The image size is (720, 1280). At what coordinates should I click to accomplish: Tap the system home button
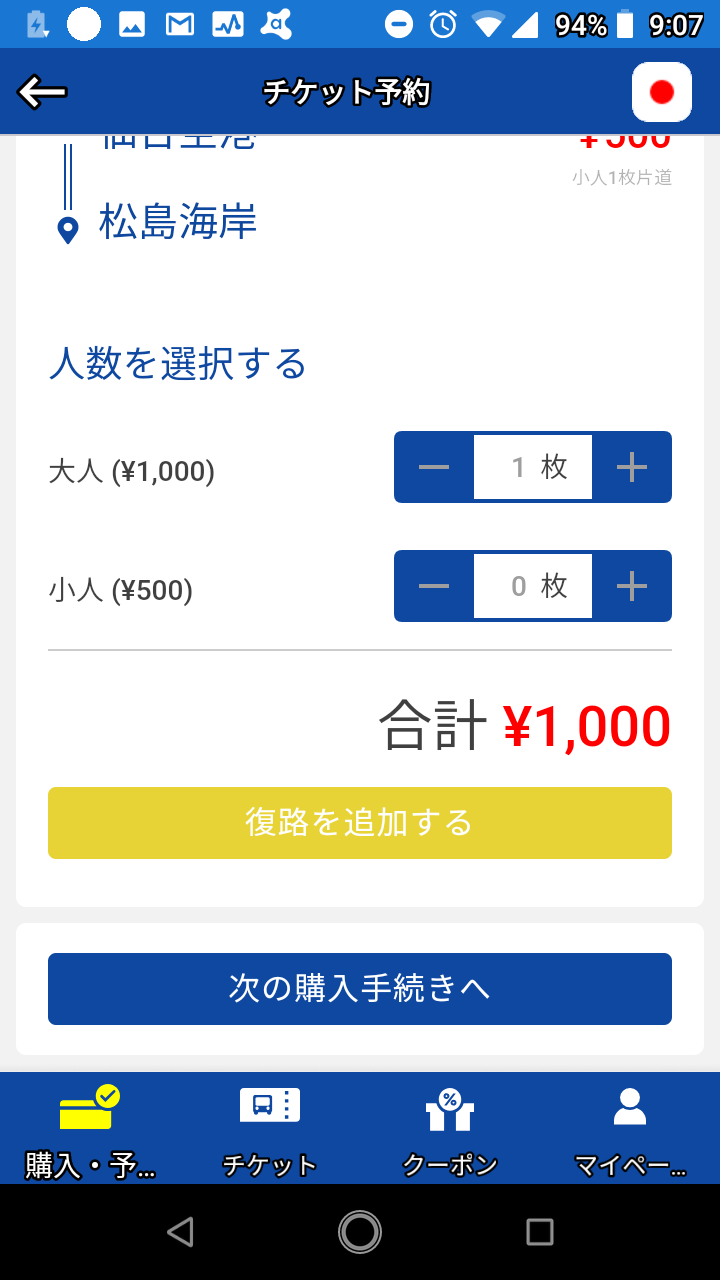360,1232
